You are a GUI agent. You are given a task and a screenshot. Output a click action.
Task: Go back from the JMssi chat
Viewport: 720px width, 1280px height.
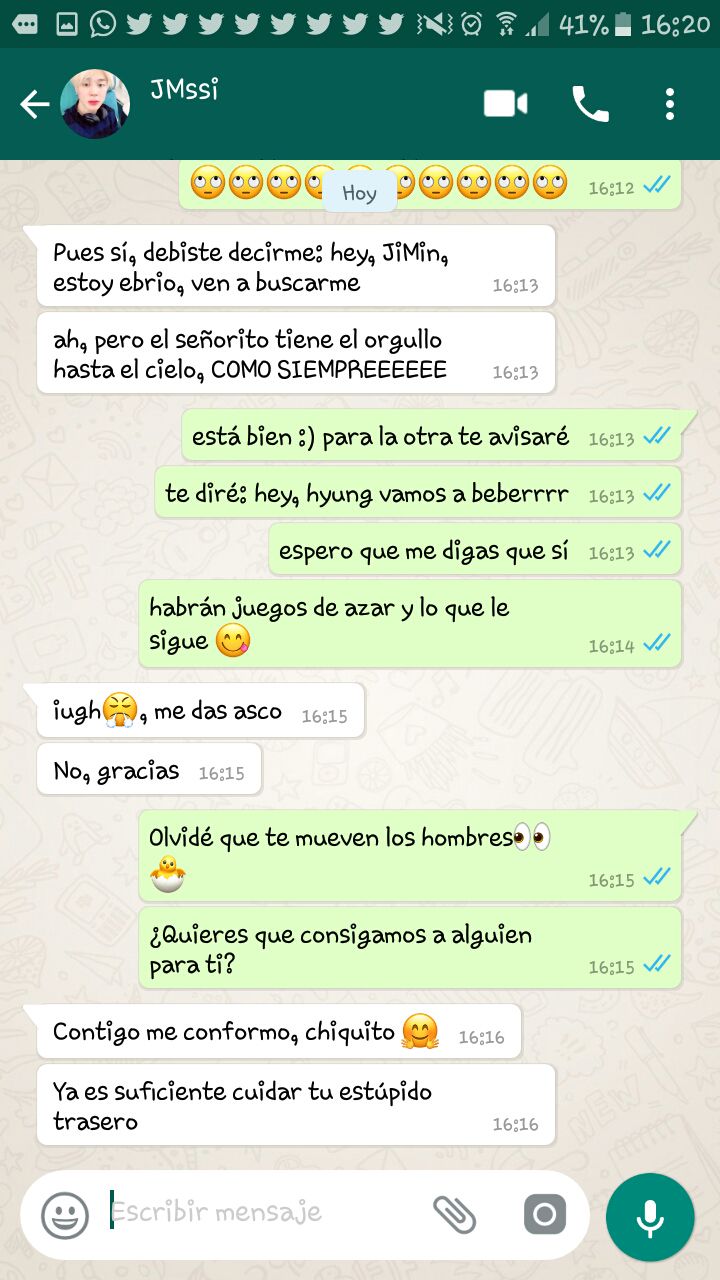tap(34, 104)
